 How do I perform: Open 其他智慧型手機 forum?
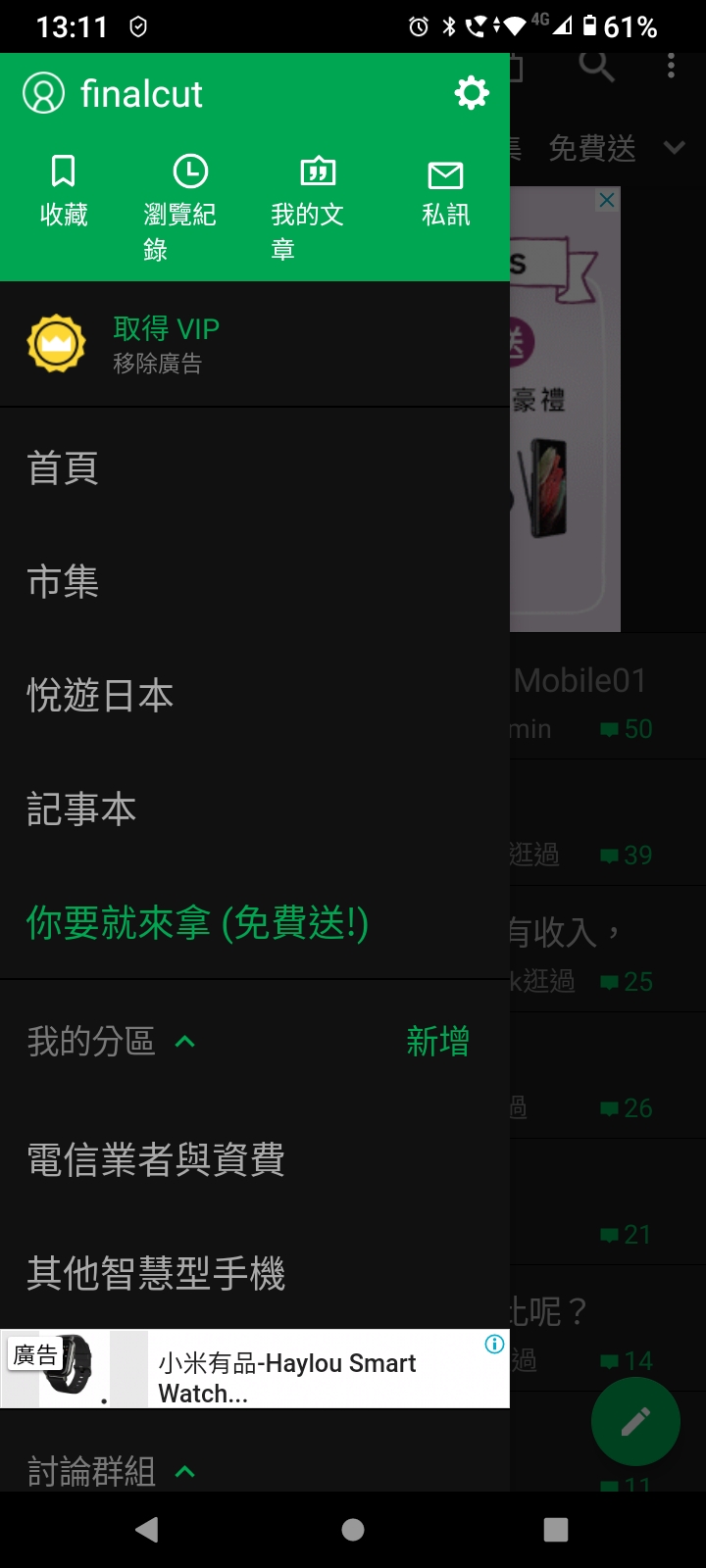click(x=156, y=1274)
